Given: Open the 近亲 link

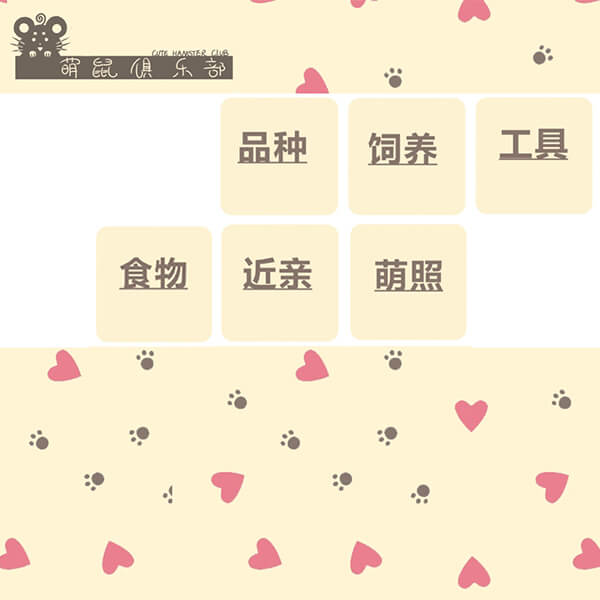Looking at the screenshot, I should [x=278, y=274].
